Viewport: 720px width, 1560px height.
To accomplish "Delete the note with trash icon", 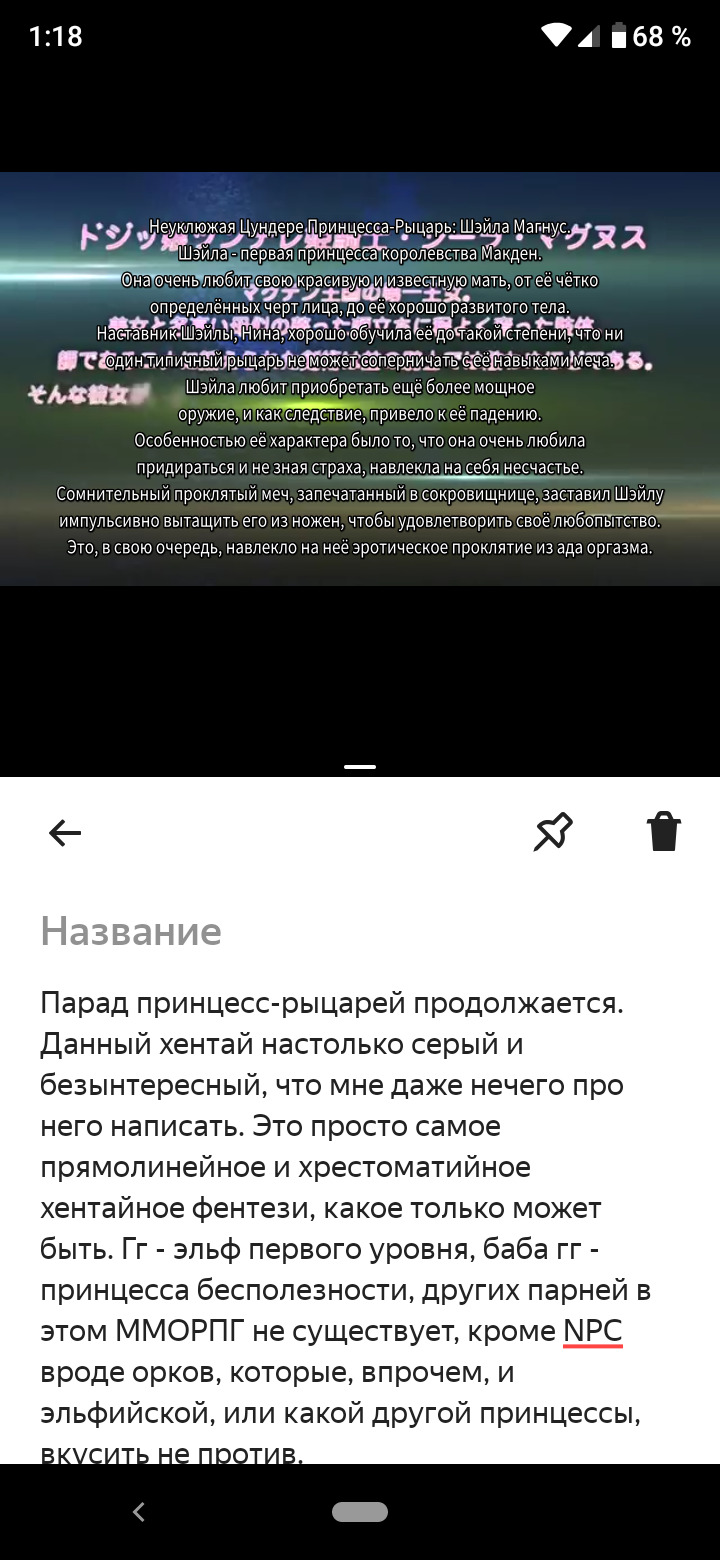I will click(664, 832).
